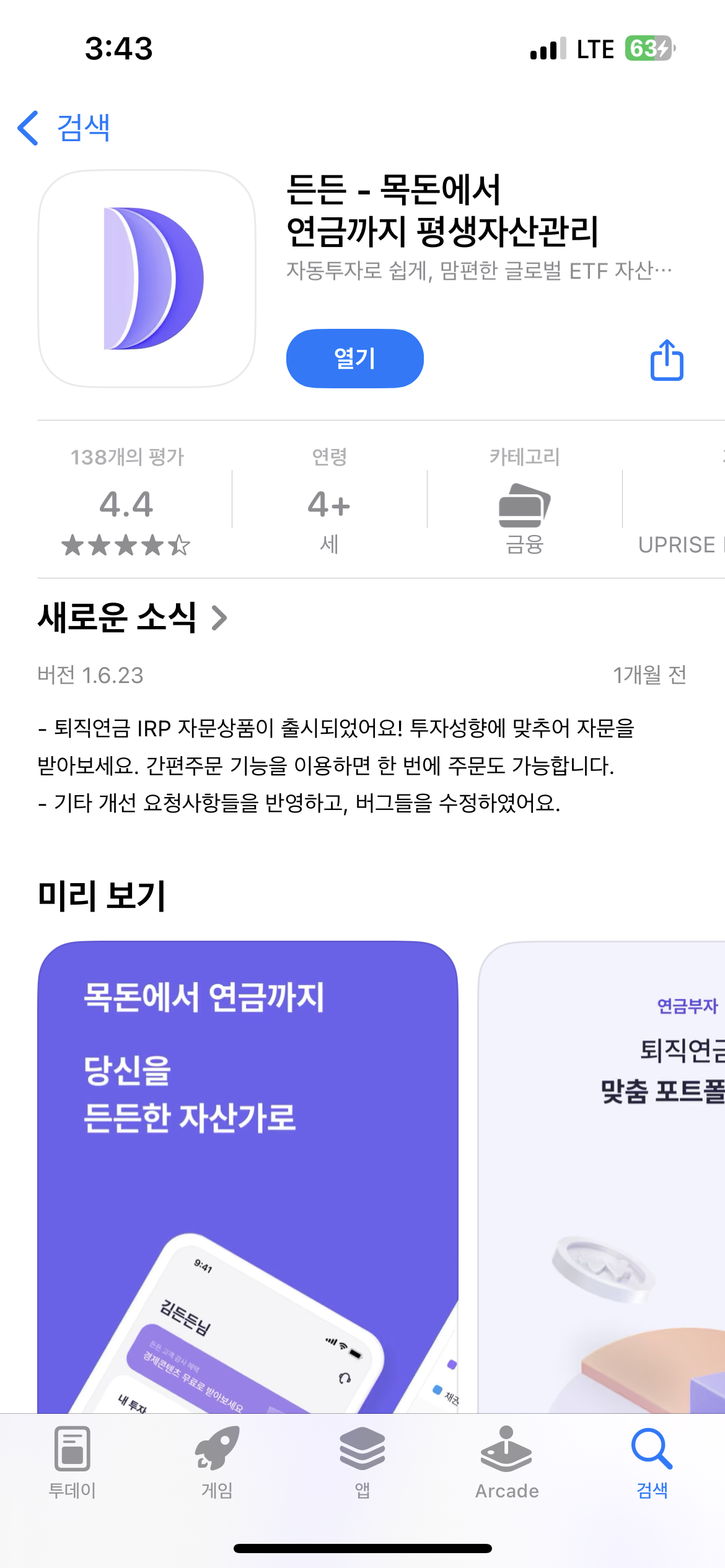This screenshot has height=1568, width=725.
Task: Open the 목돈에서 연금까지 preview screenshot
Action: point(248,1177)
